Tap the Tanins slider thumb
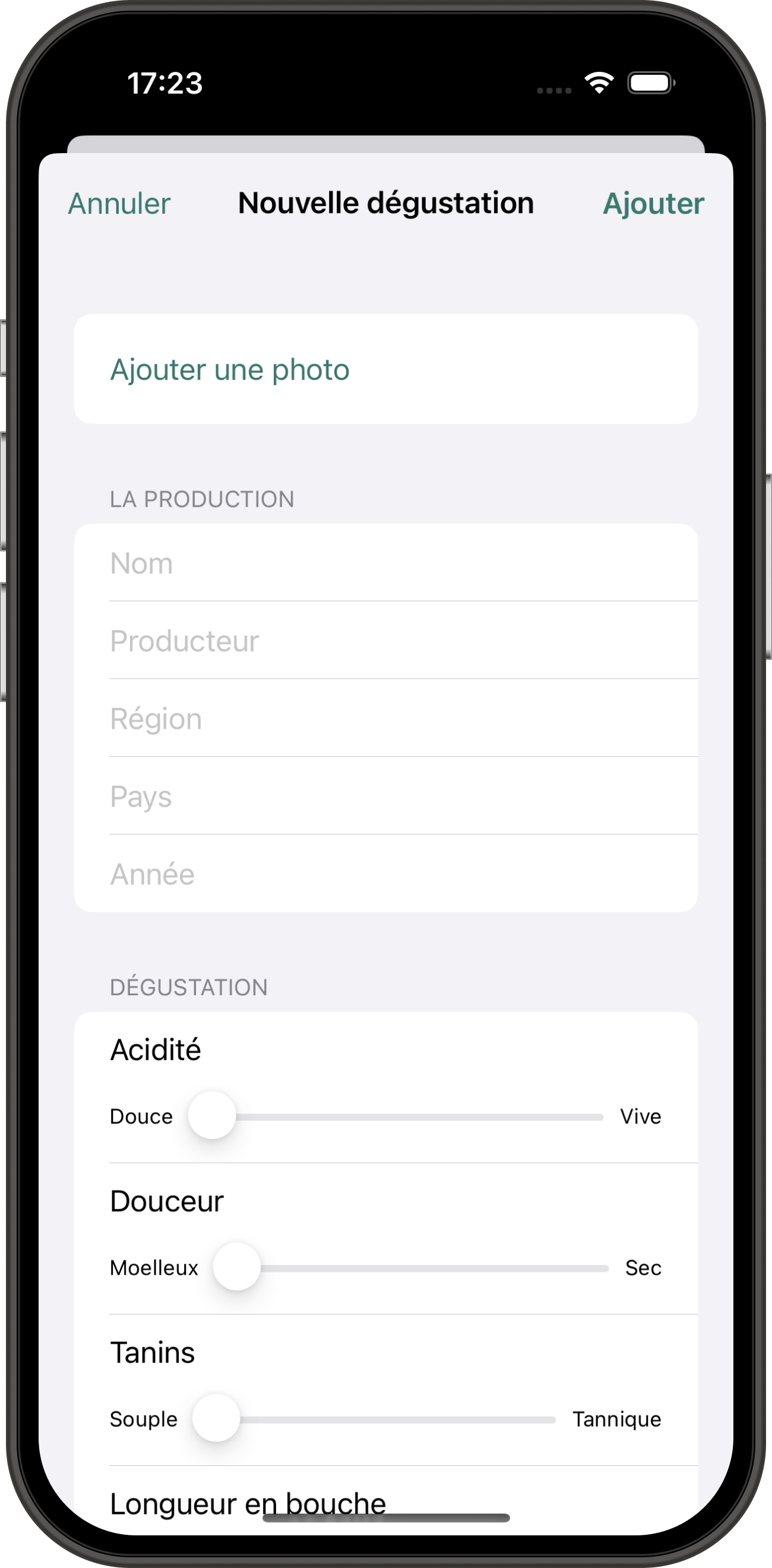Viewport: 772px width, 1568px height. coord(216,1418)
